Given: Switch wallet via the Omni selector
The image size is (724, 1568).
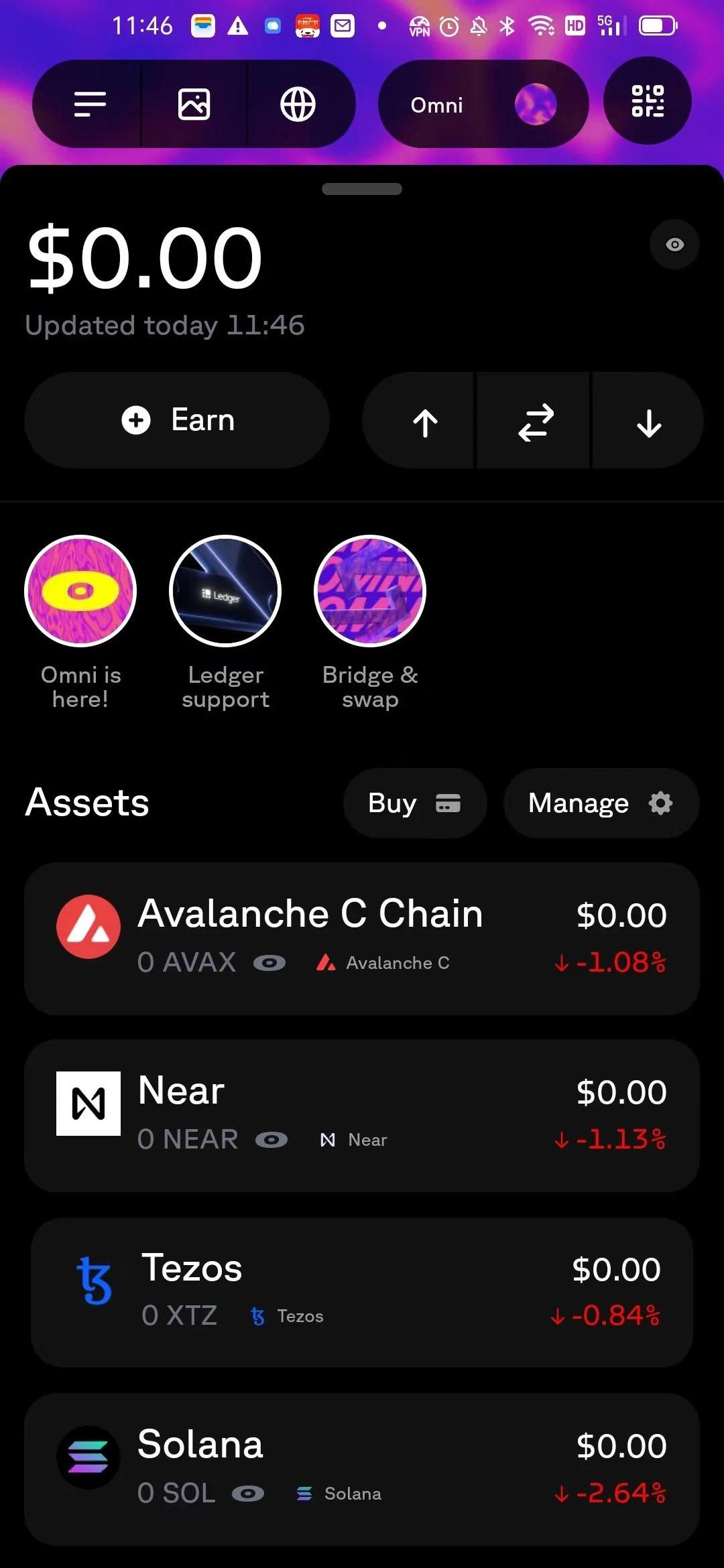Looking at the screenshot, I should (483, 105).
